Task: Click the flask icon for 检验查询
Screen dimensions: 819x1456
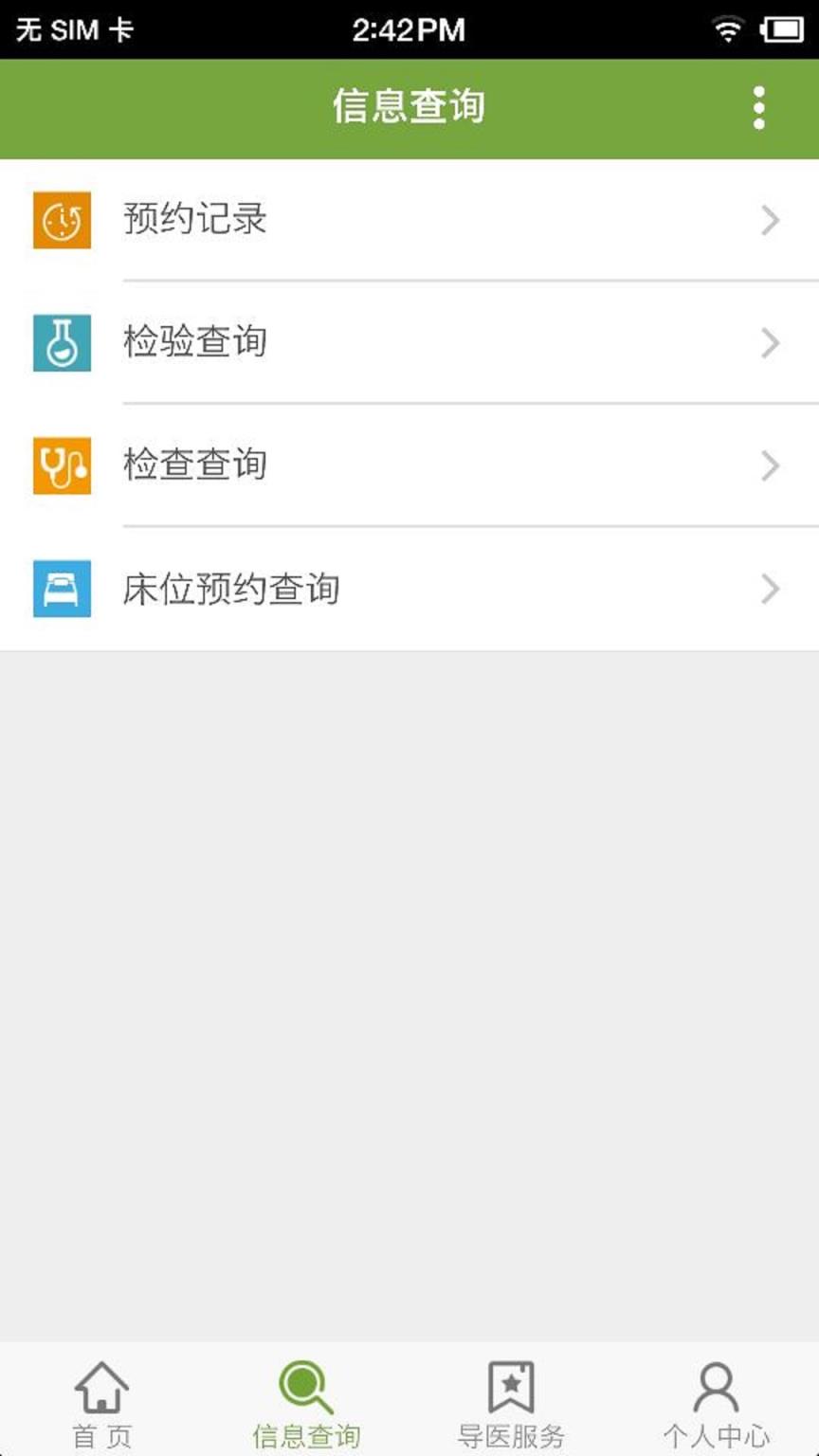Action: [61, 343]
